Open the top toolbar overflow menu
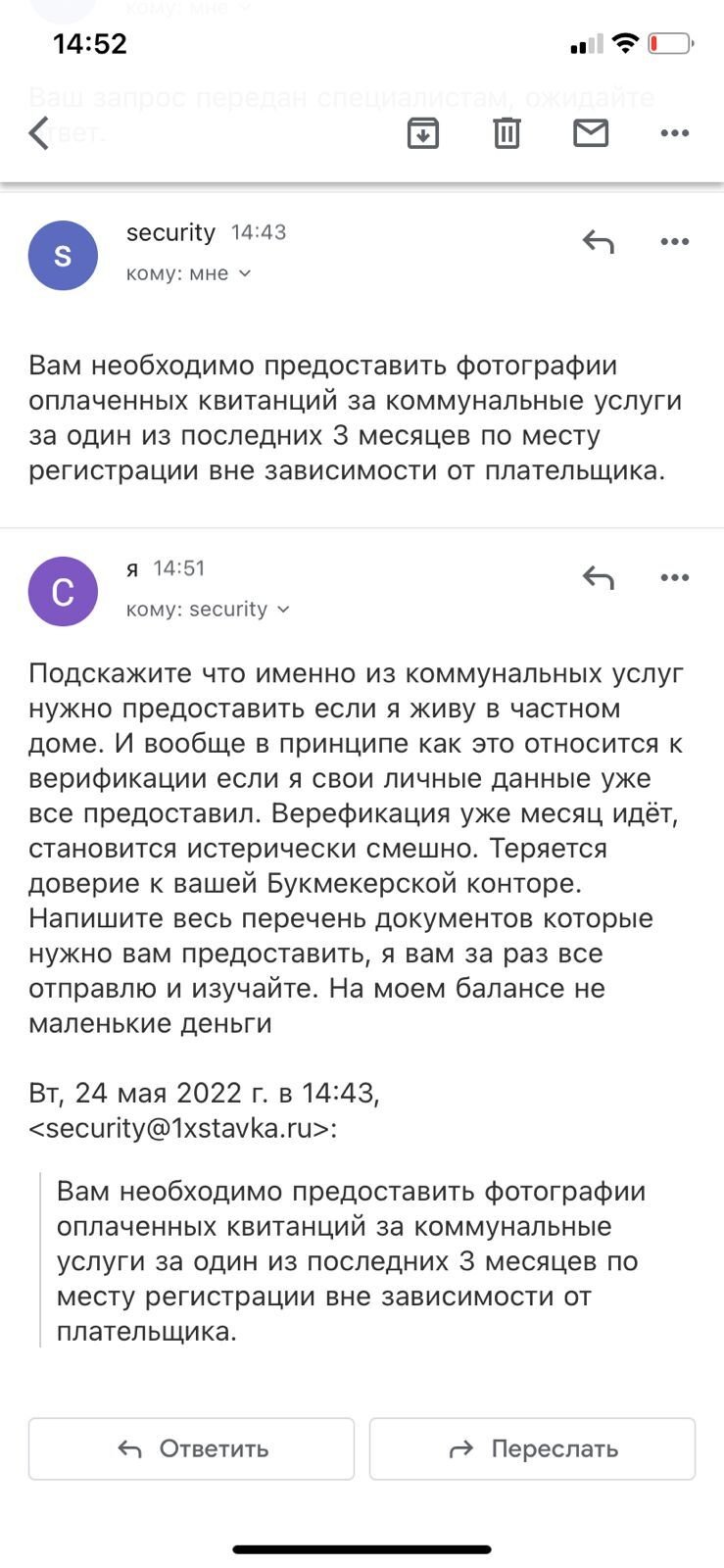724x1568 pixels. (675, 133)
